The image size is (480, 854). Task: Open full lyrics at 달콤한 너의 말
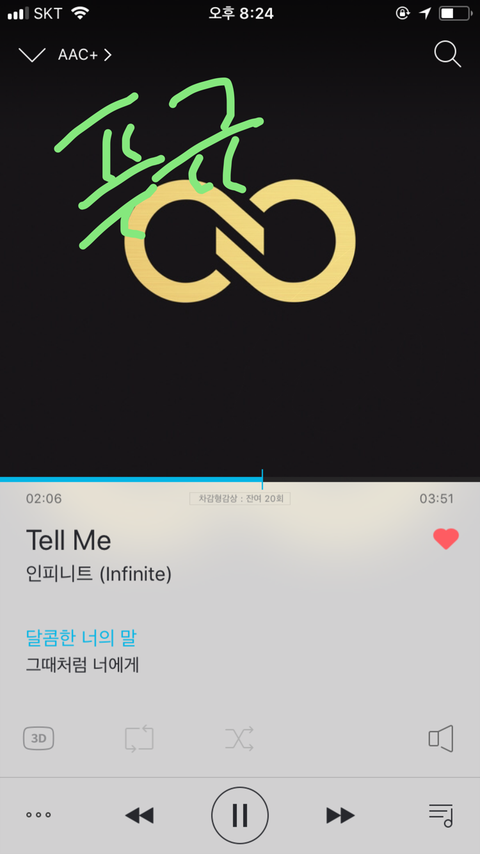(81, 638)
